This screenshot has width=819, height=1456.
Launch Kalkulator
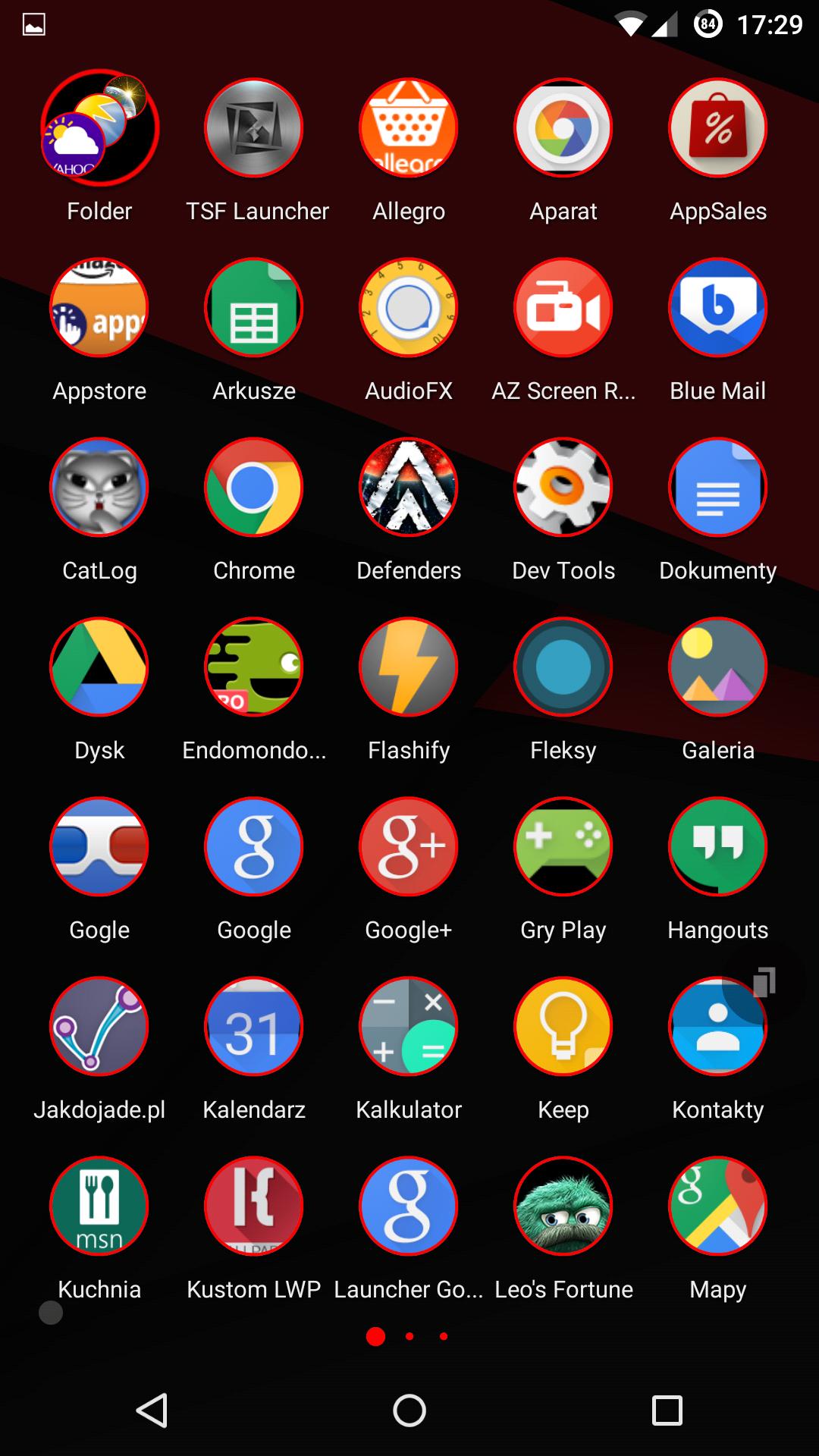[409, 1027]
